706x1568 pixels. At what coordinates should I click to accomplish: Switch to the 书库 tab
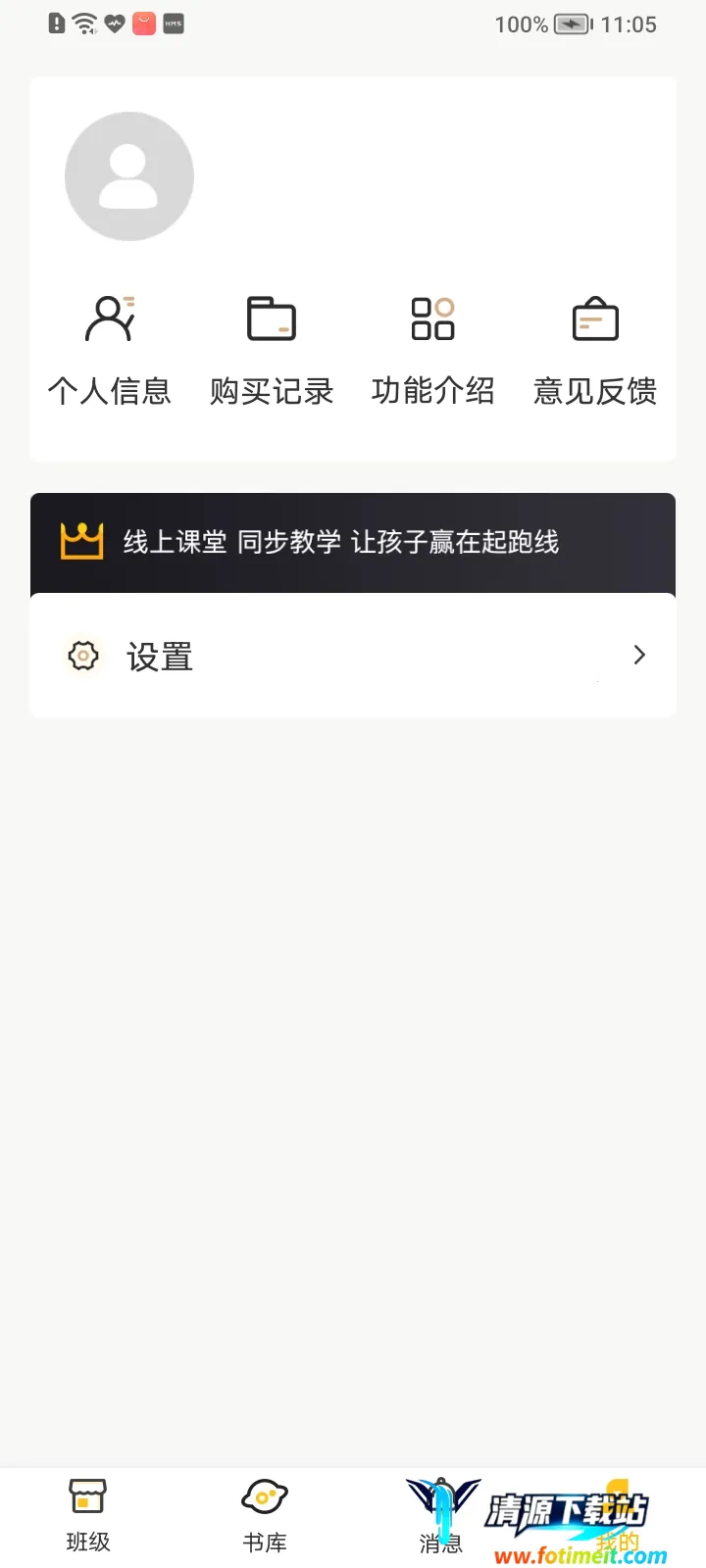point(265,1515)
